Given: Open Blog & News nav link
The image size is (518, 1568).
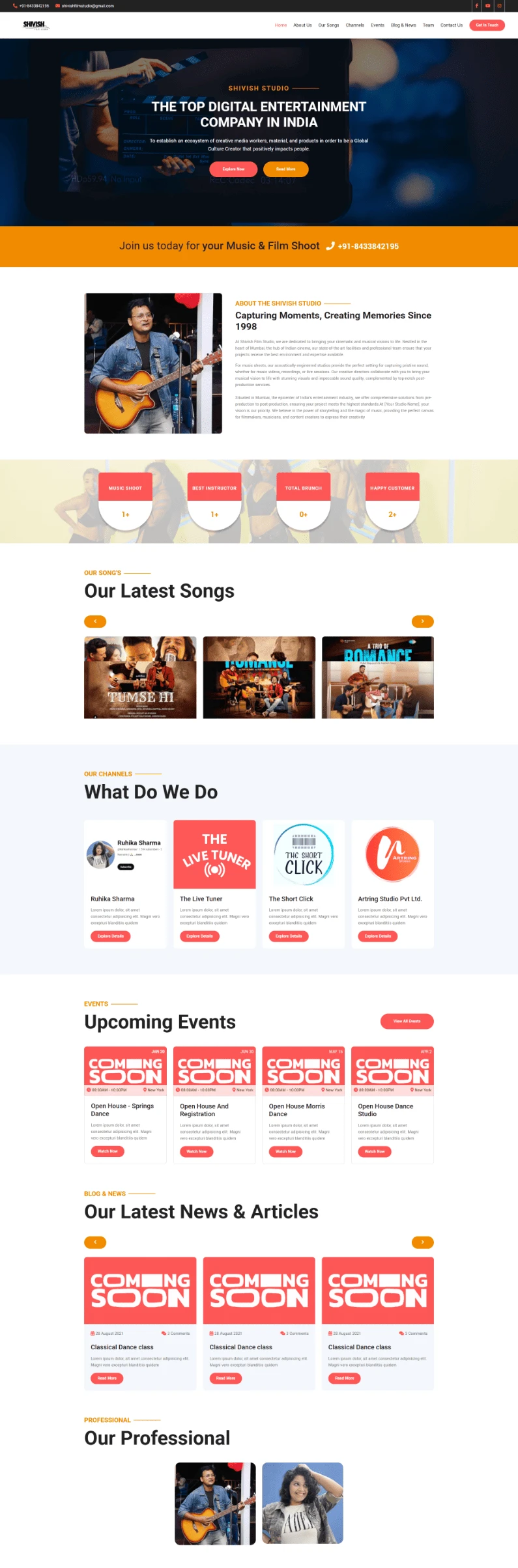Looking at the screenshot, I should tap(403, 25).
